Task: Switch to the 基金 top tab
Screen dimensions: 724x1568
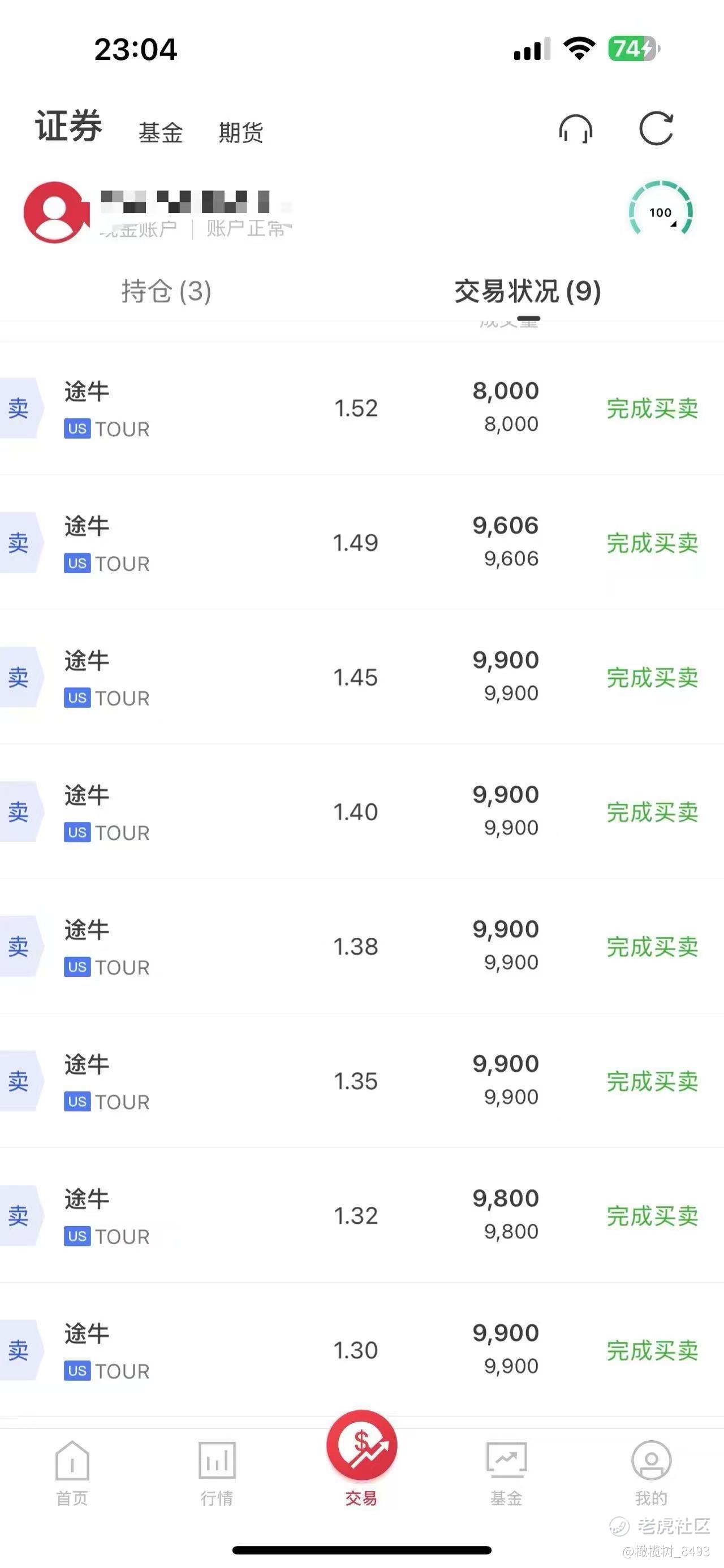Action: click(161, 132)
